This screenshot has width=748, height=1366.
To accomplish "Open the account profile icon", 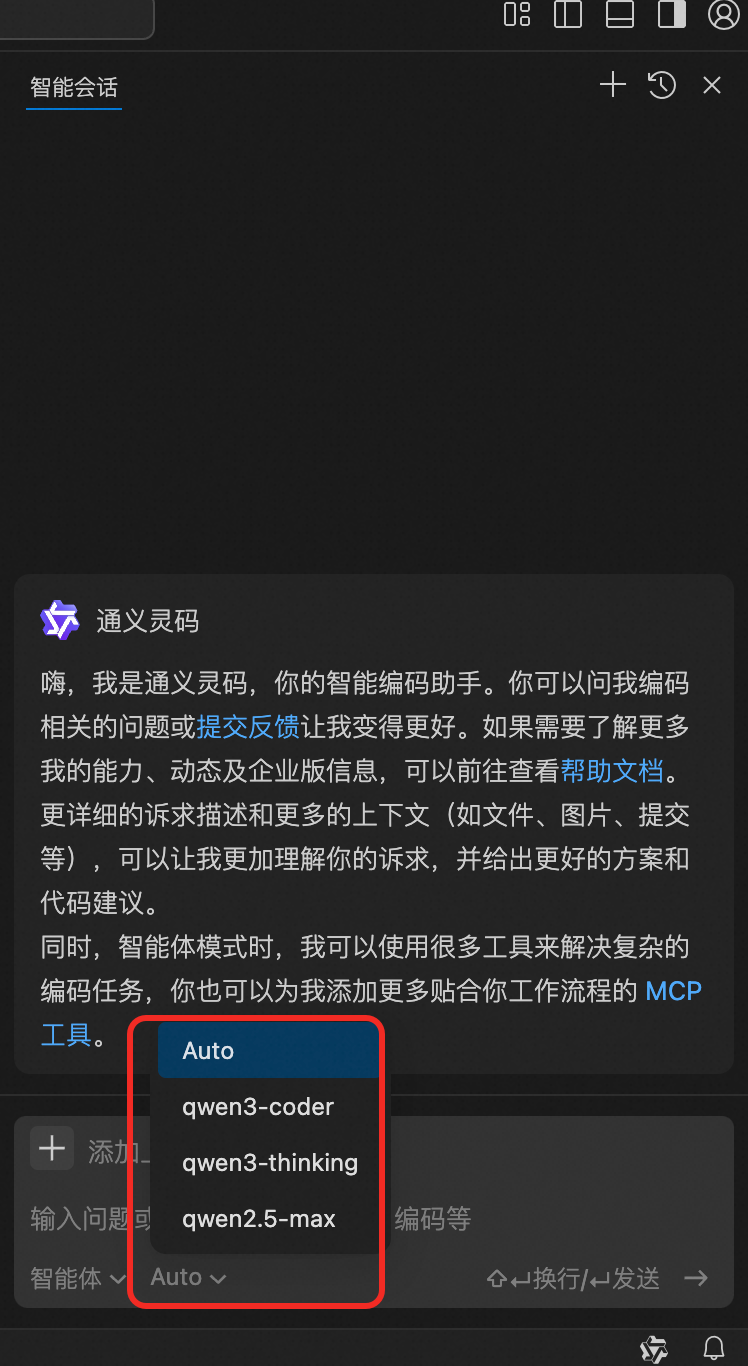I will click(722, 14).
